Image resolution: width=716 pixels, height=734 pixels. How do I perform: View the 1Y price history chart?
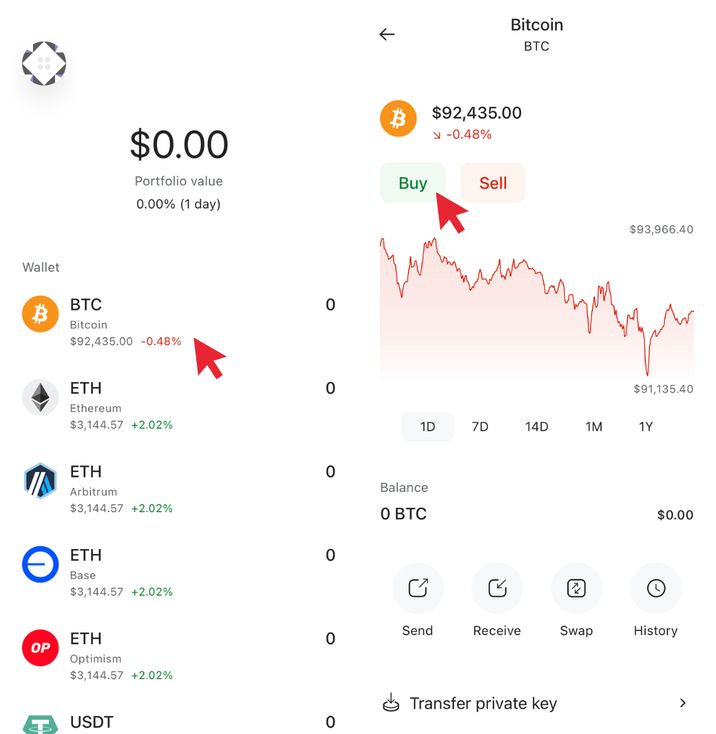(x=646, y=427)
